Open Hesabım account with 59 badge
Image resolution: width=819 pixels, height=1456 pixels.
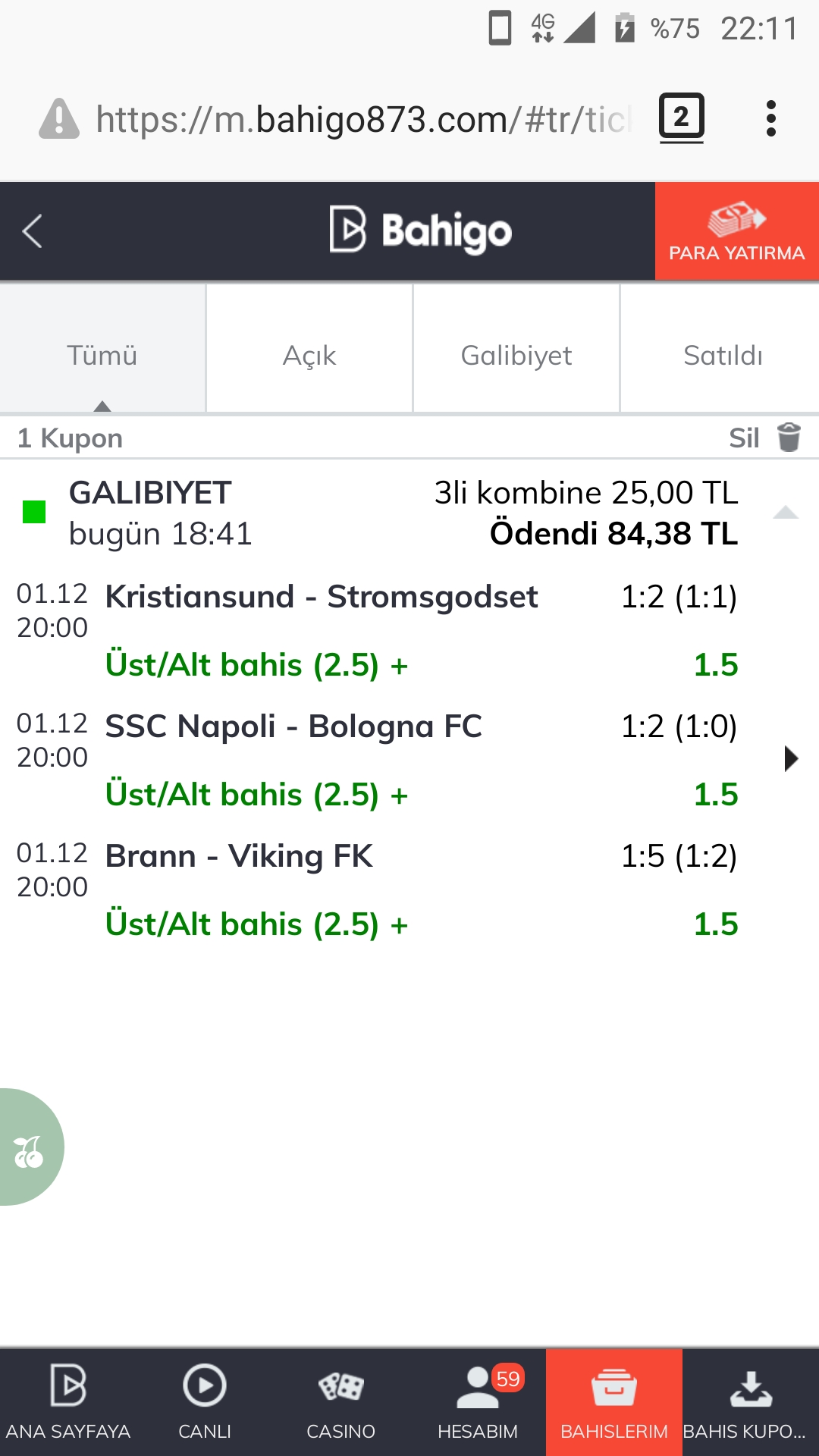pos(478,1401)
